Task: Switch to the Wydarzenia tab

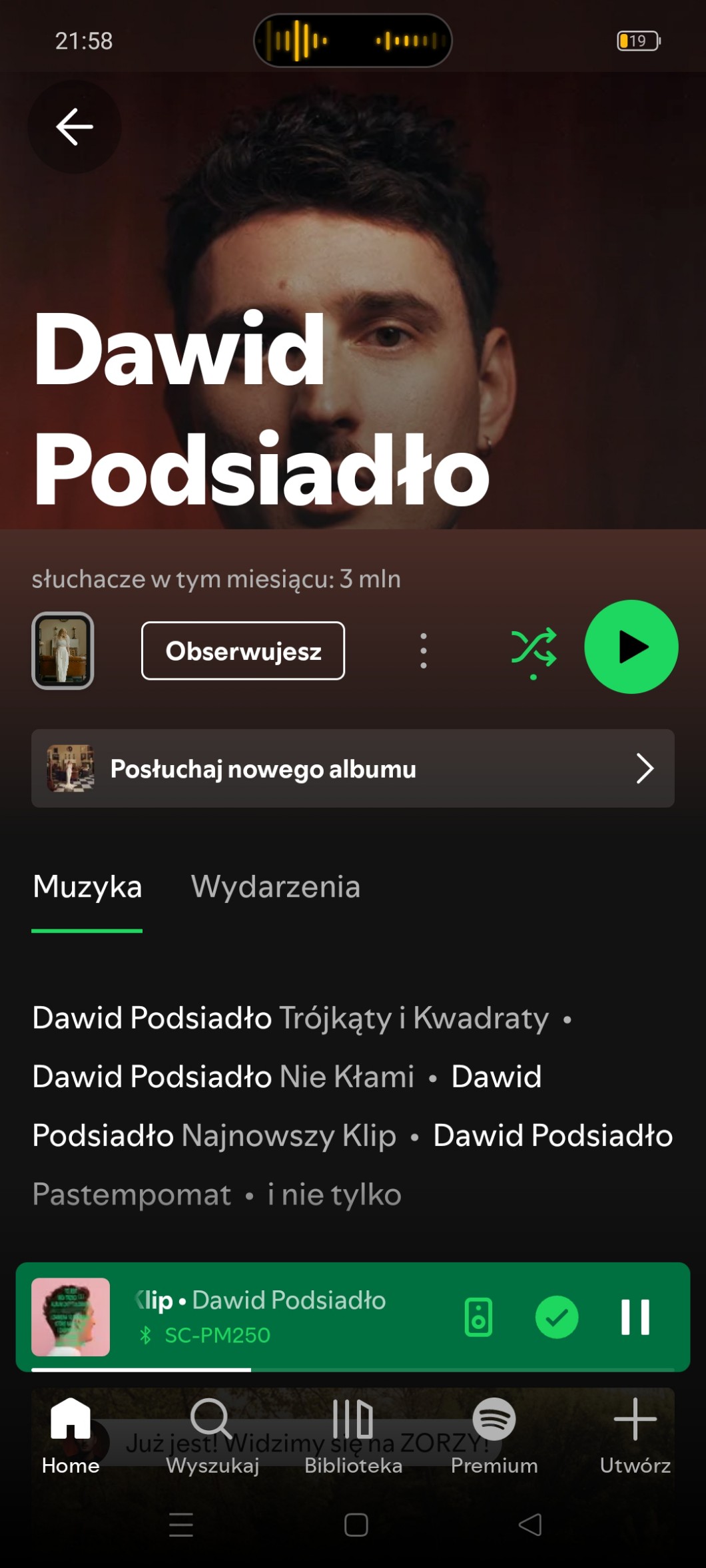Action: click(x=275, y=887)
